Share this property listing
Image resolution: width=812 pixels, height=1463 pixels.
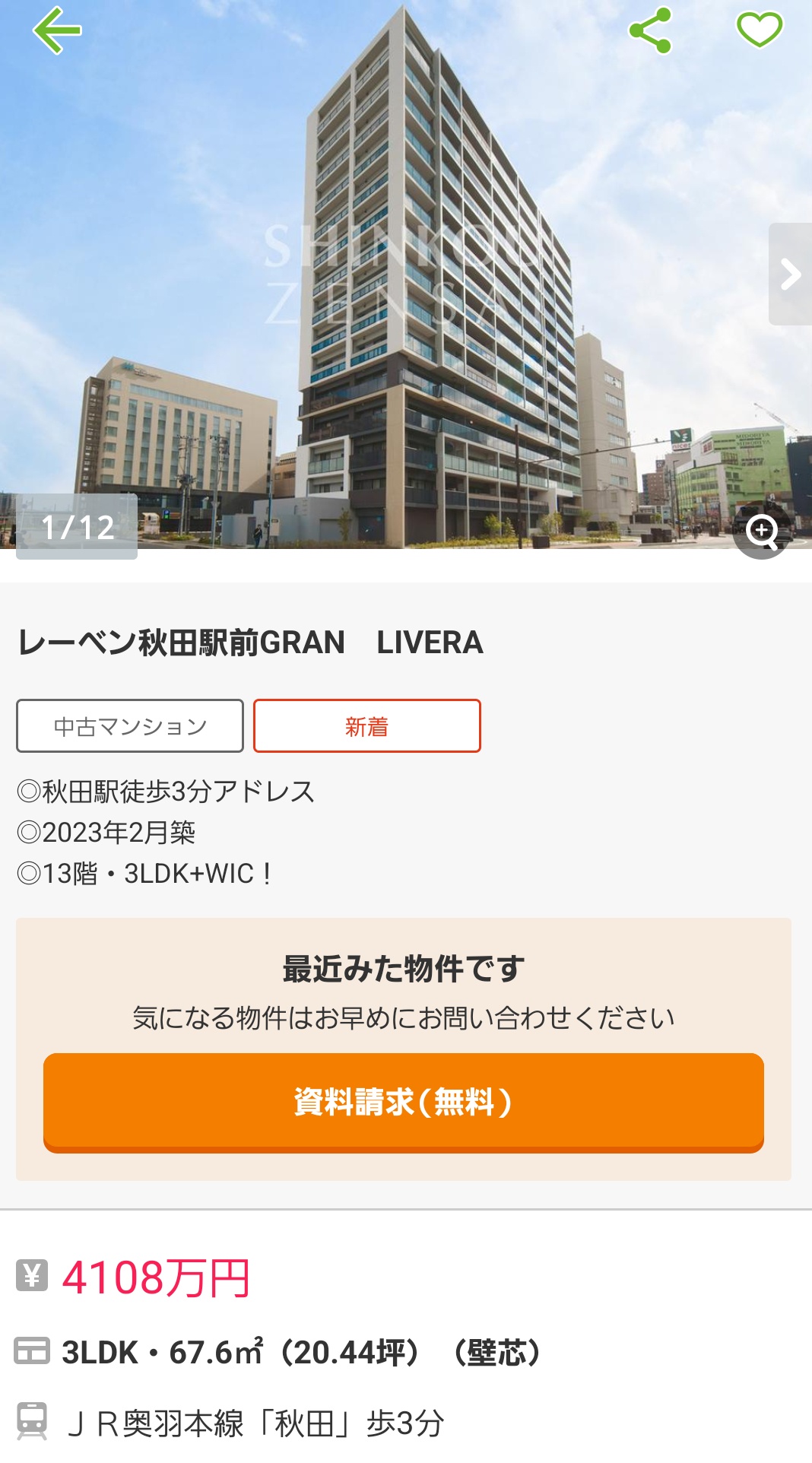pyautogui.click(x=650, y=30)
